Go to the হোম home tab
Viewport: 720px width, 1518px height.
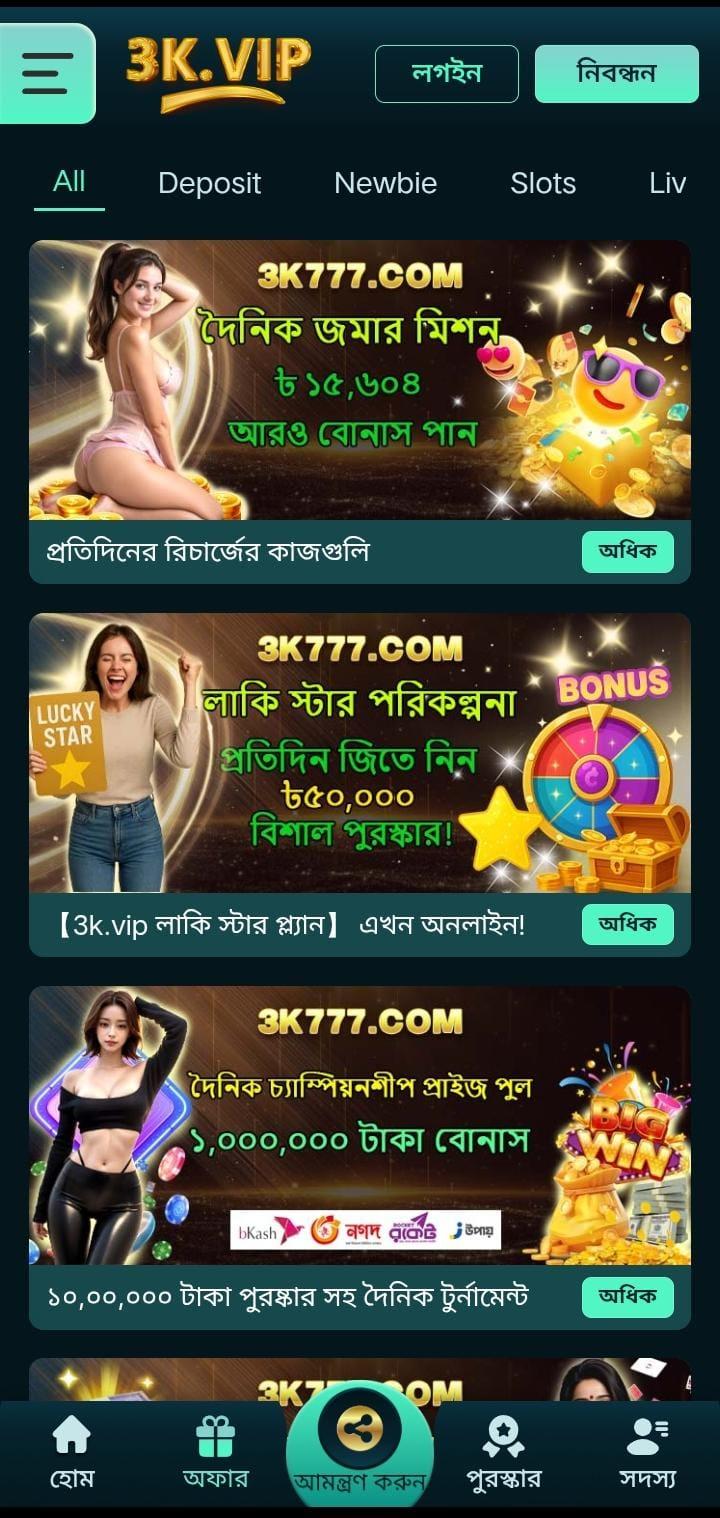pos(72,1453)
